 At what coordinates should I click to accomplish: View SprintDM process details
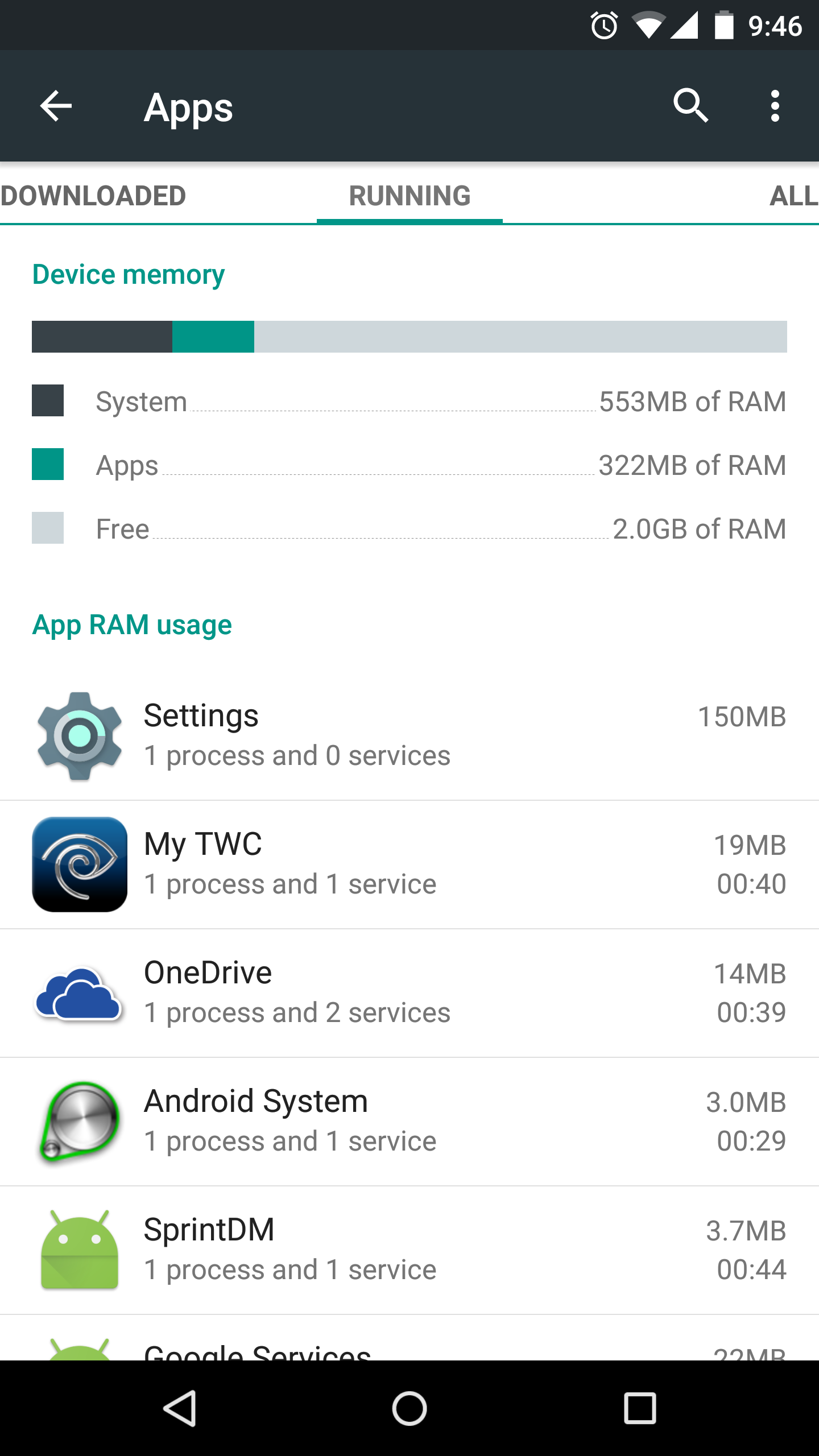click(x=409, y=1250)
